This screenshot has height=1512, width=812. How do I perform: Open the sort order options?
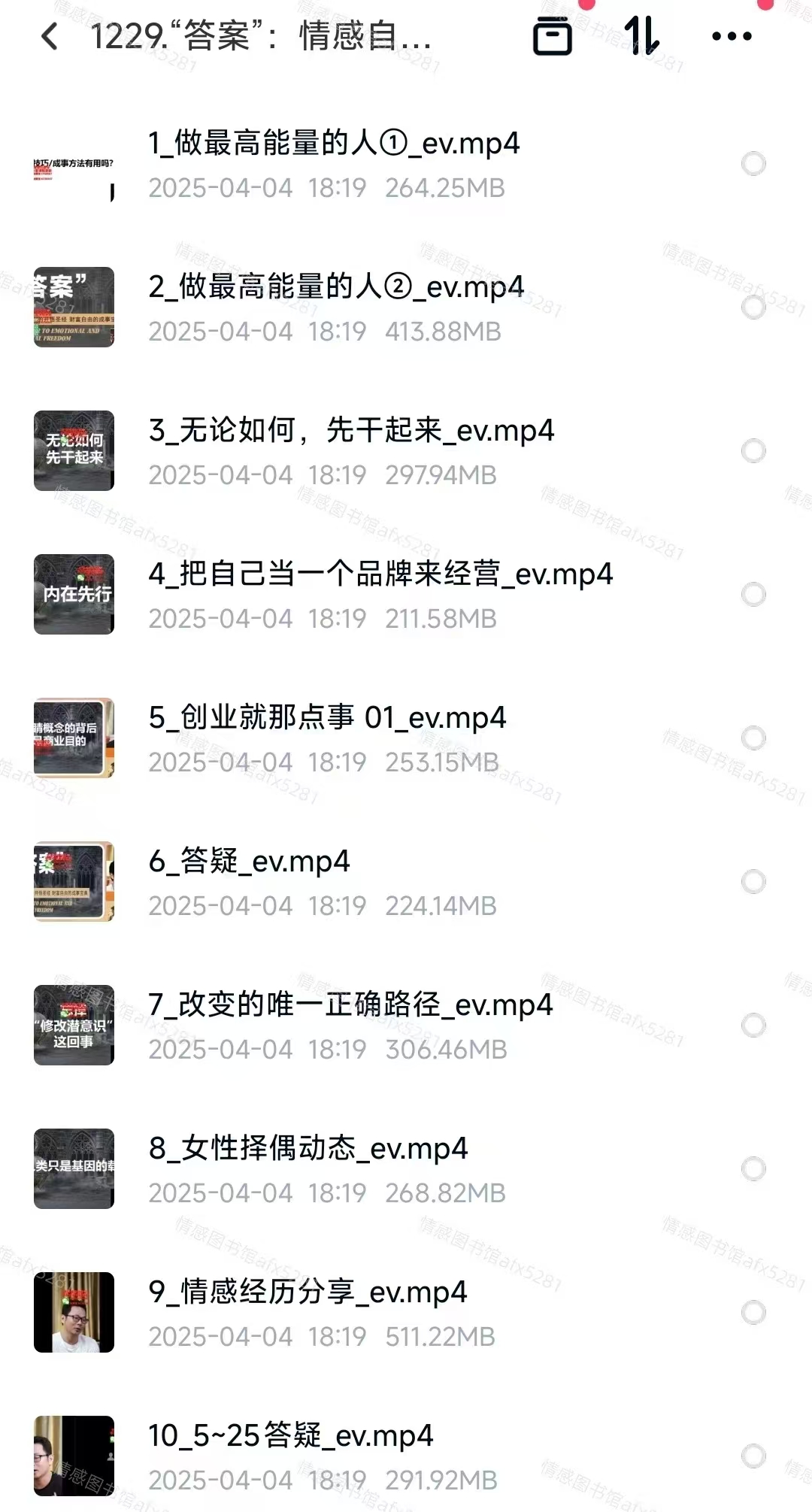[x=642, y=36]
